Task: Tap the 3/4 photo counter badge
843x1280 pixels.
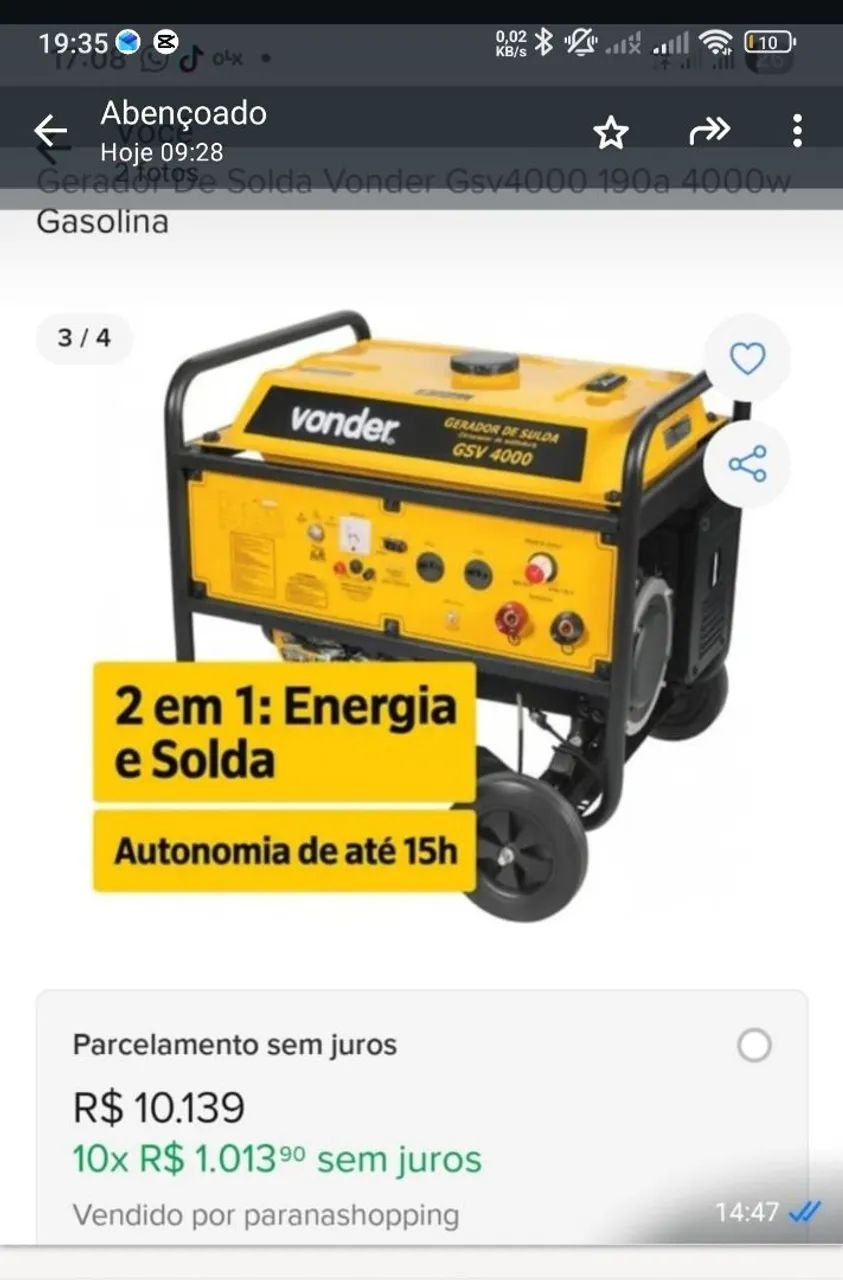Action: [x=82, y=339]
